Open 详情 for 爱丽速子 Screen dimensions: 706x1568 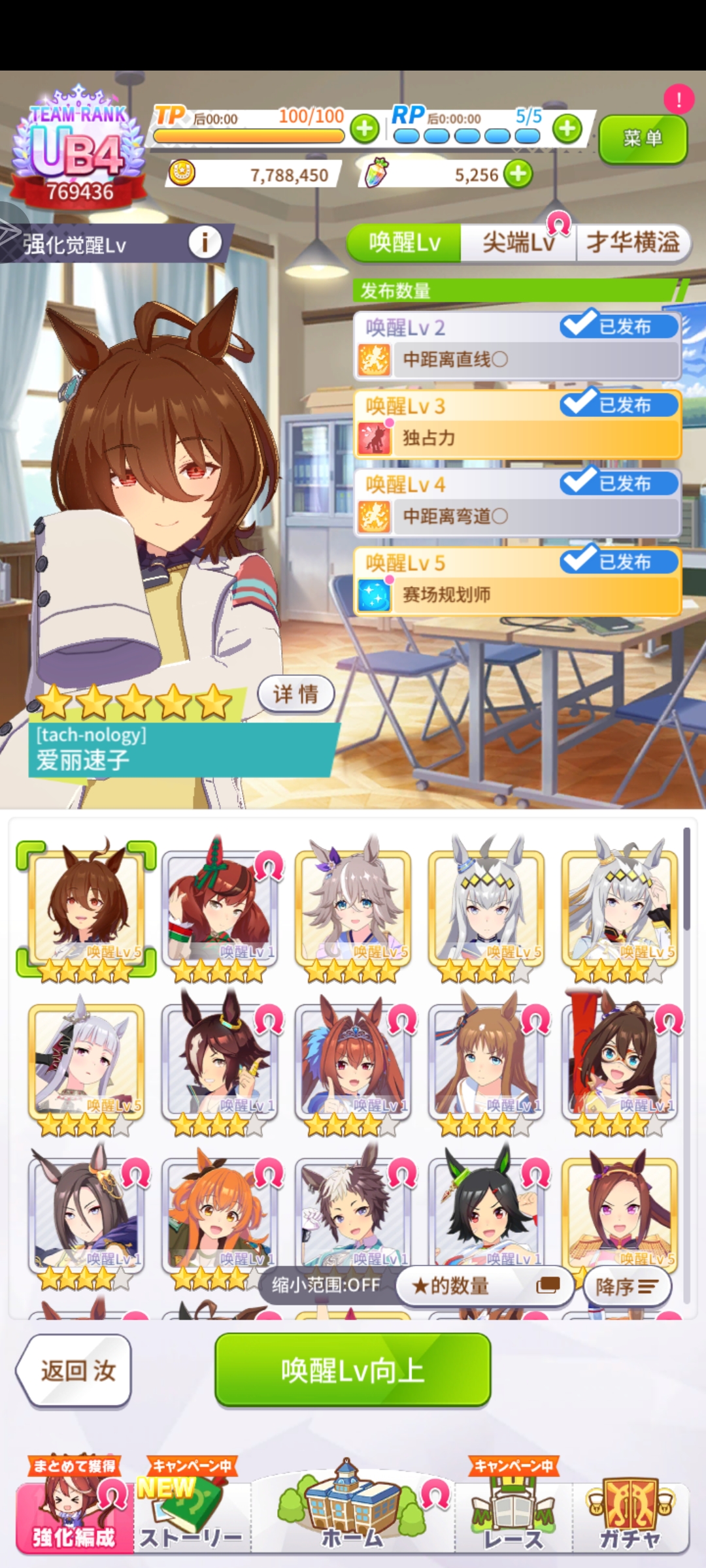pyautogui.click(x=295, y=693)
